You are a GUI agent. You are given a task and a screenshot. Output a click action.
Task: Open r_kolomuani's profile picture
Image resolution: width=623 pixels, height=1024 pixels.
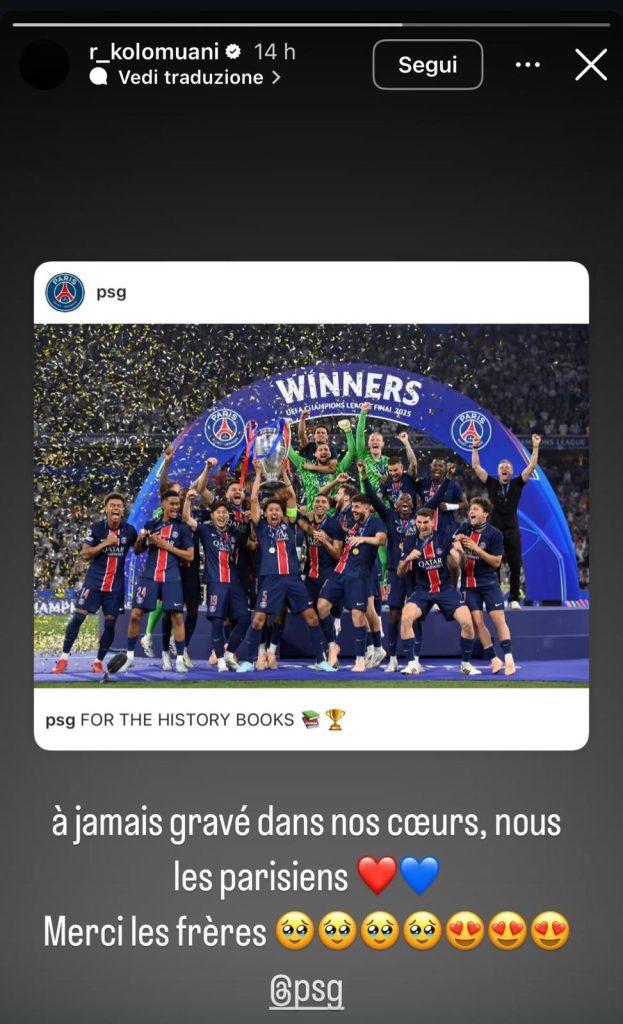point(45,65)
